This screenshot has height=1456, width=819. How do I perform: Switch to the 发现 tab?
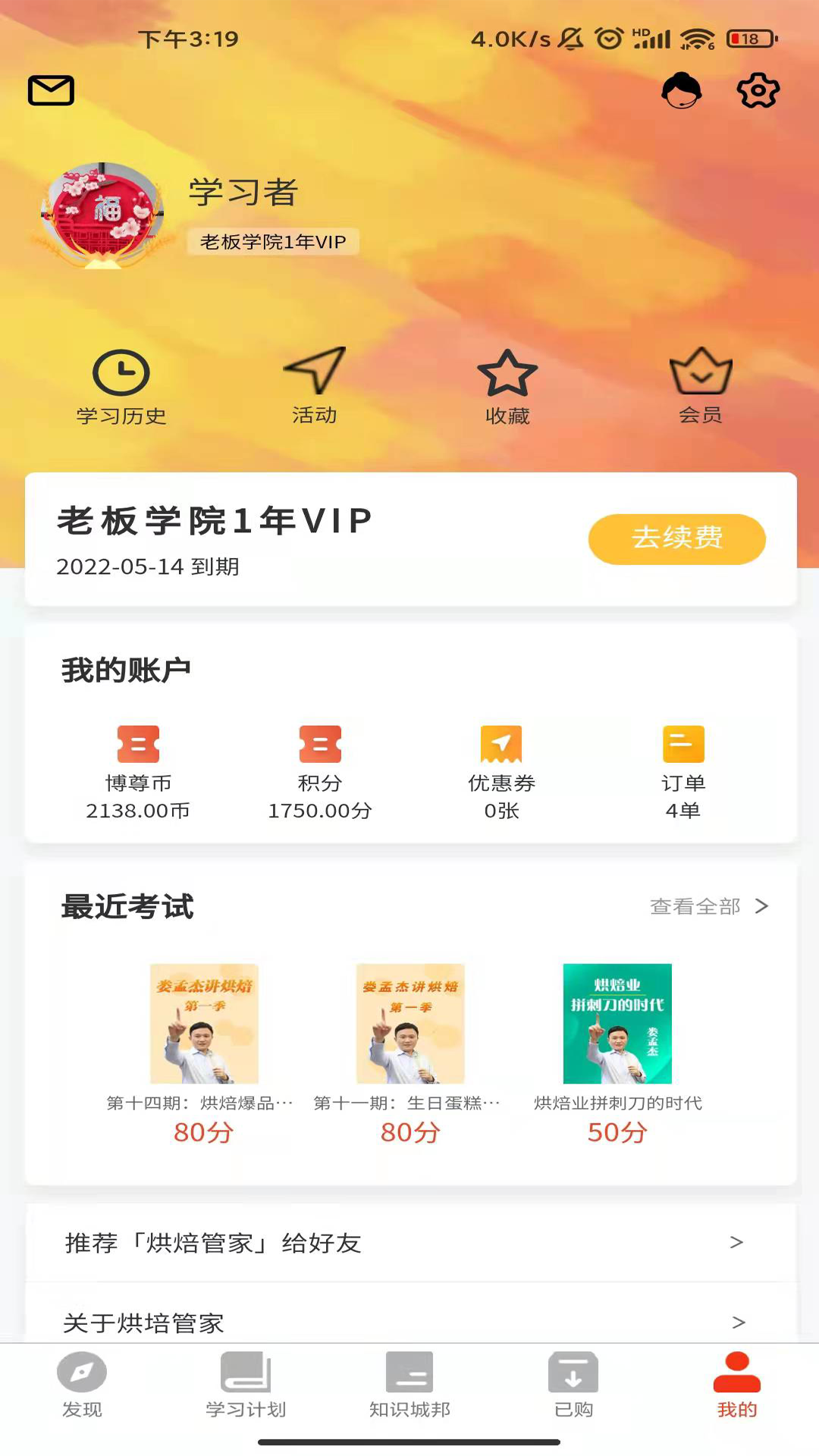coord(82,1385)
